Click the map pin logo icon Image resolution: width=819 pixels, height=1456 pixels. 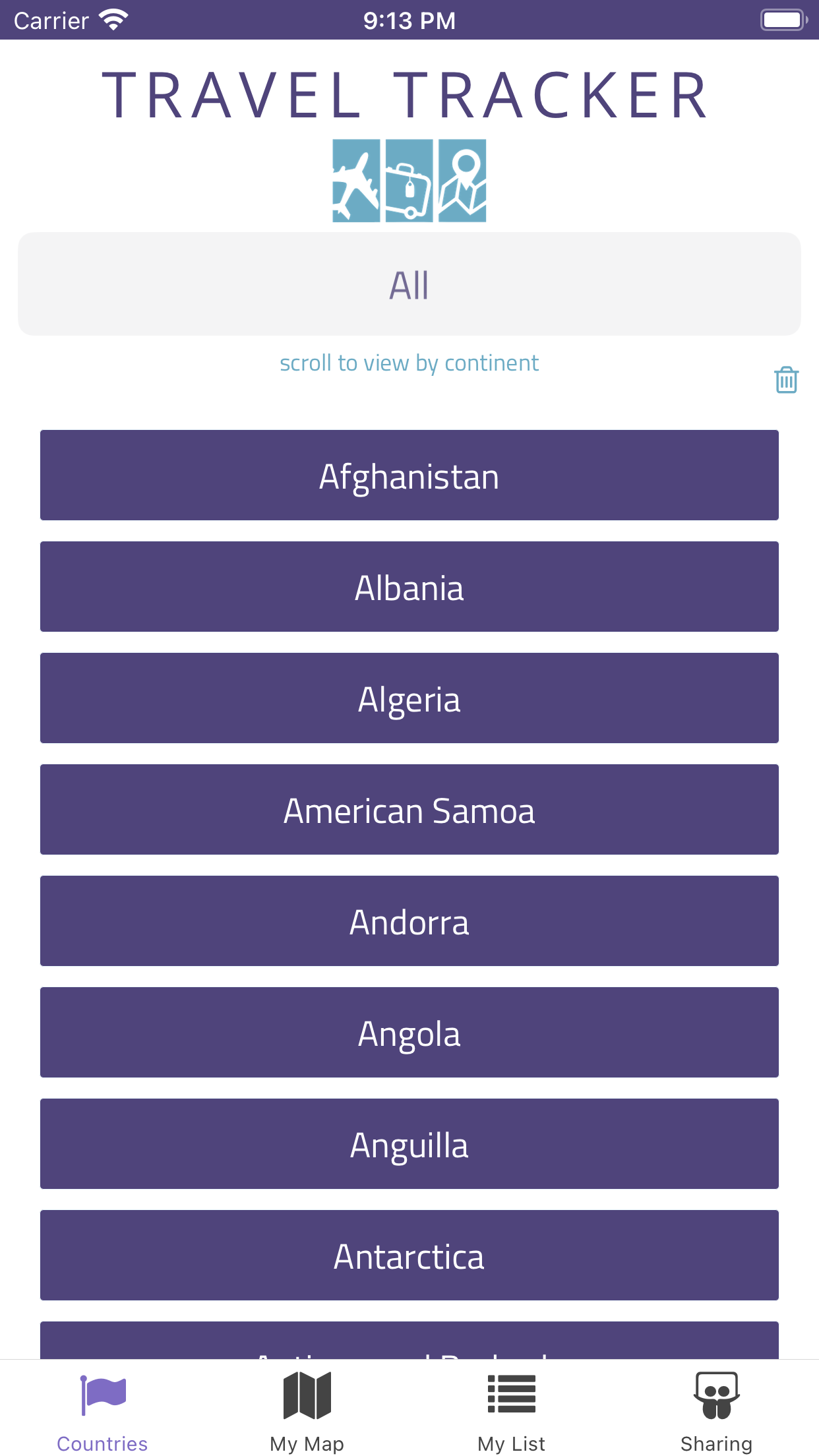click(462, 181)
